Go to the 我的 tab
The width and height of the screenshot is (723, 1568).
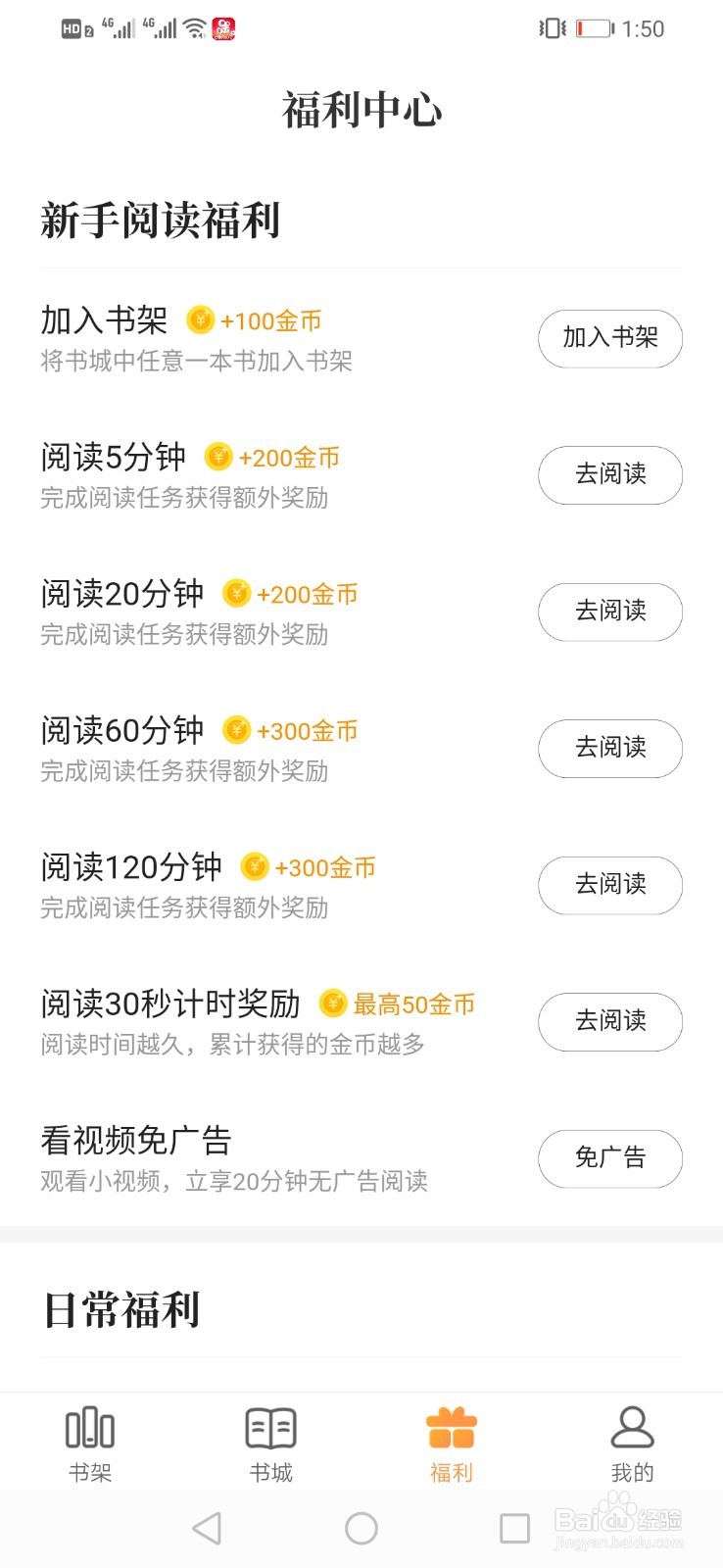point(633,1445)
